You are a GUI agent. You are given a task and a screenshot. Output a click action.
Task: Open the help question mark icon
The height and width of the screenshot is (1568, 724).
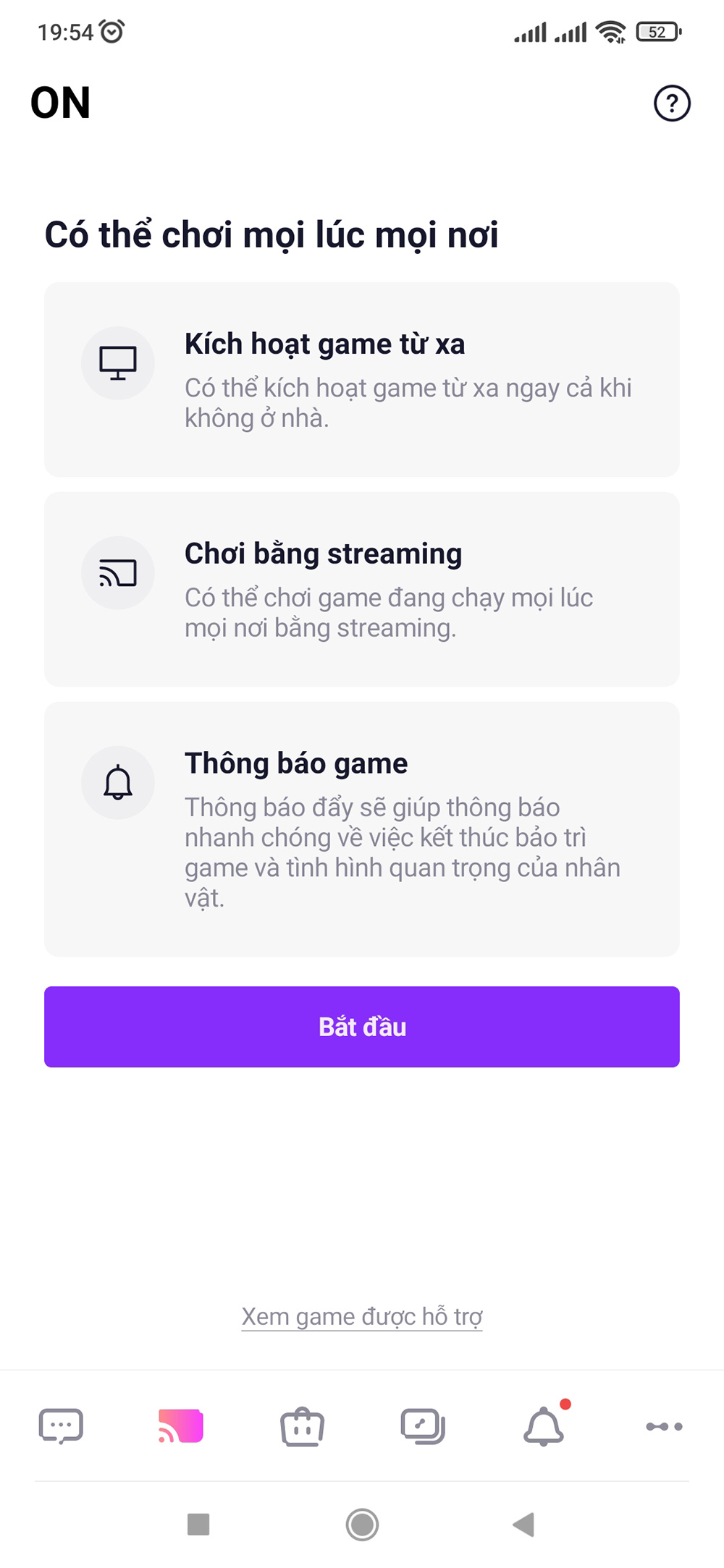[672, 103]
